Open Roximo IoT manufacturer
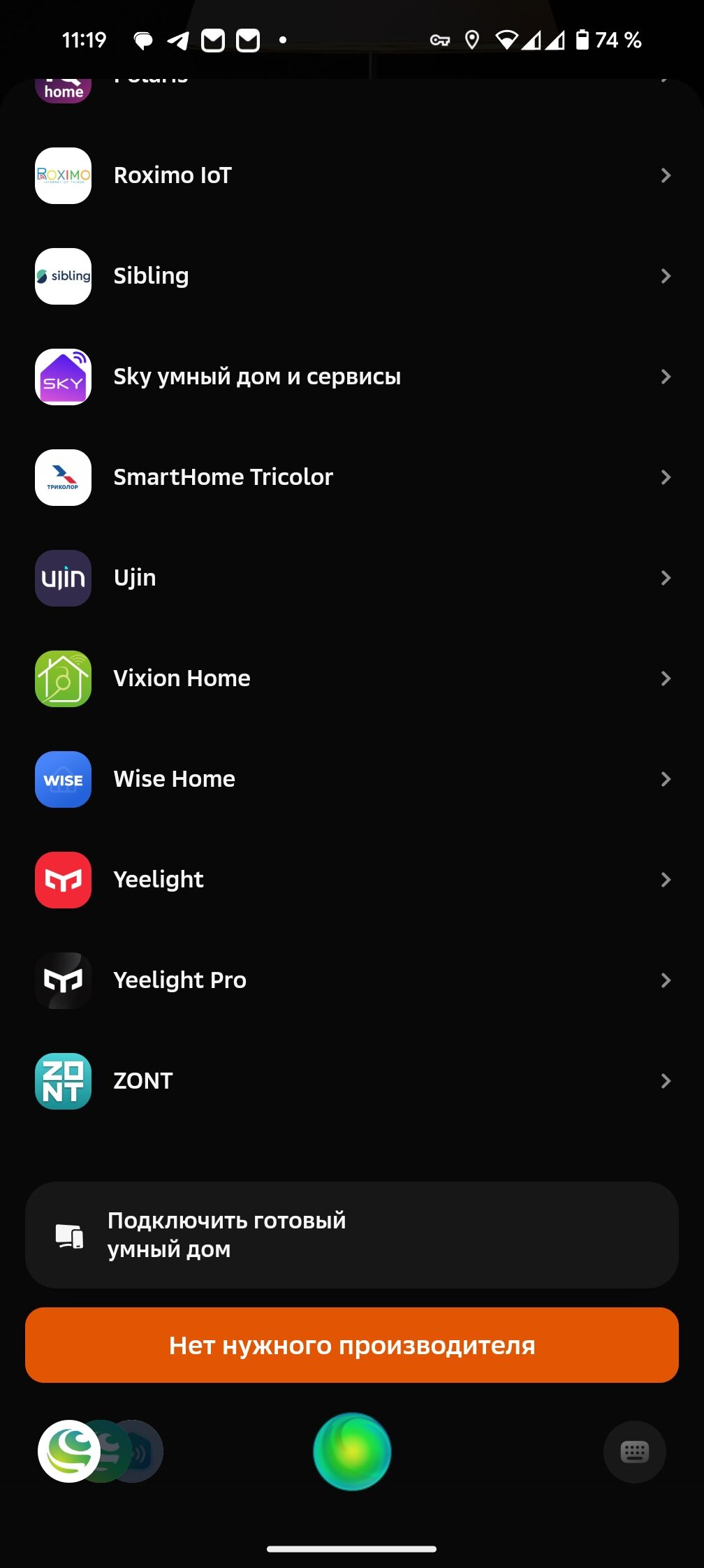This screenshot has height=1568, width=704. coord(352,175)
